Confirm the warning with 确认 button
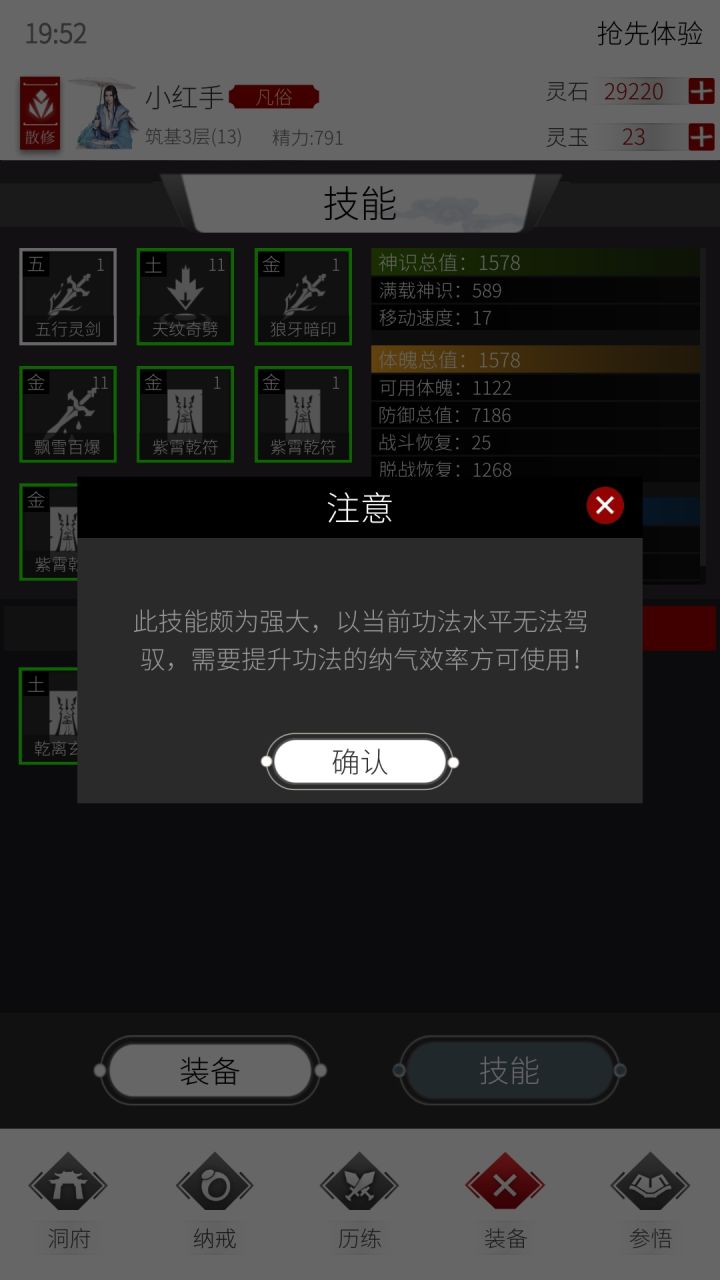Image resolution: width=720 pixels, height=1280 pixels. pyautogui.click(x=358, y=761)
